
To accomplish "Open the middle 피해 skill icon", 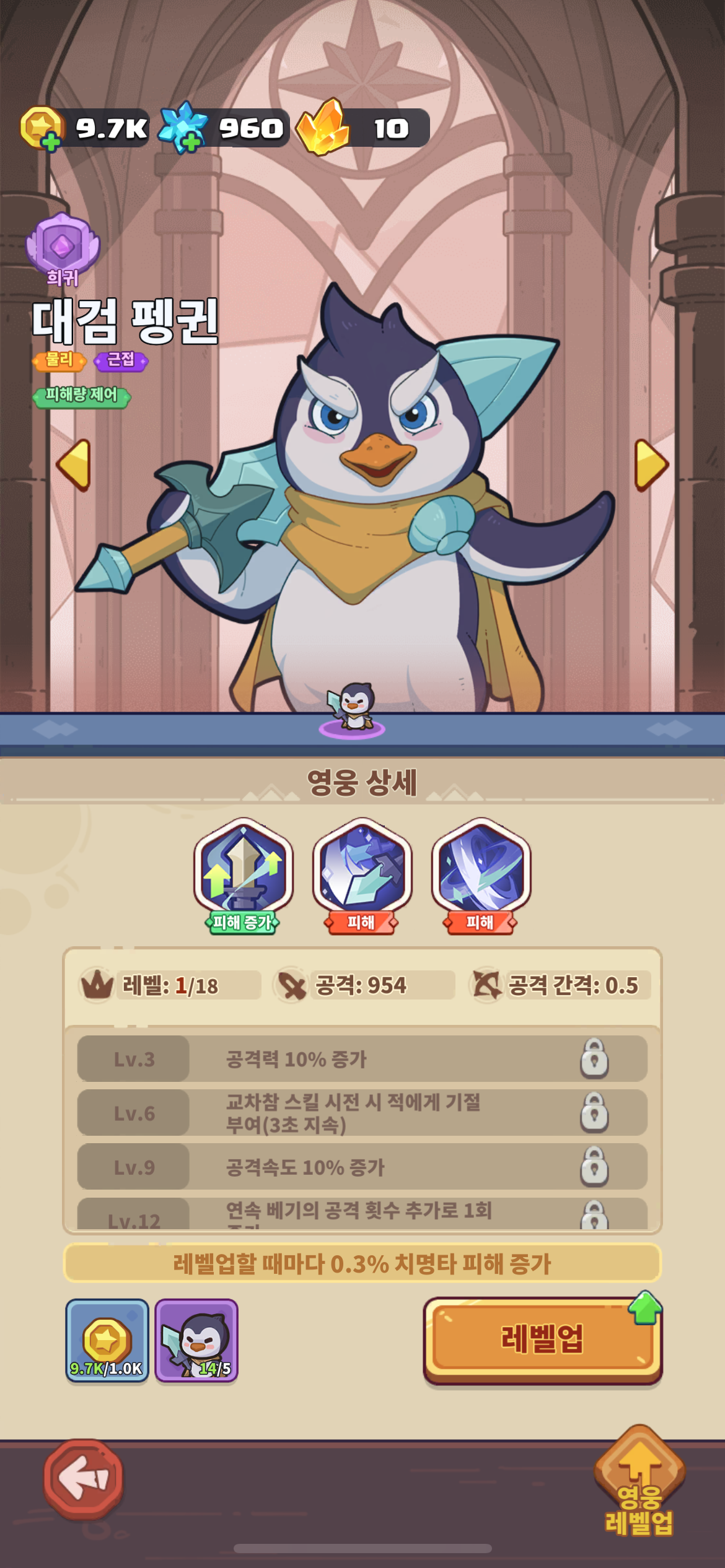I will [362, 873].
